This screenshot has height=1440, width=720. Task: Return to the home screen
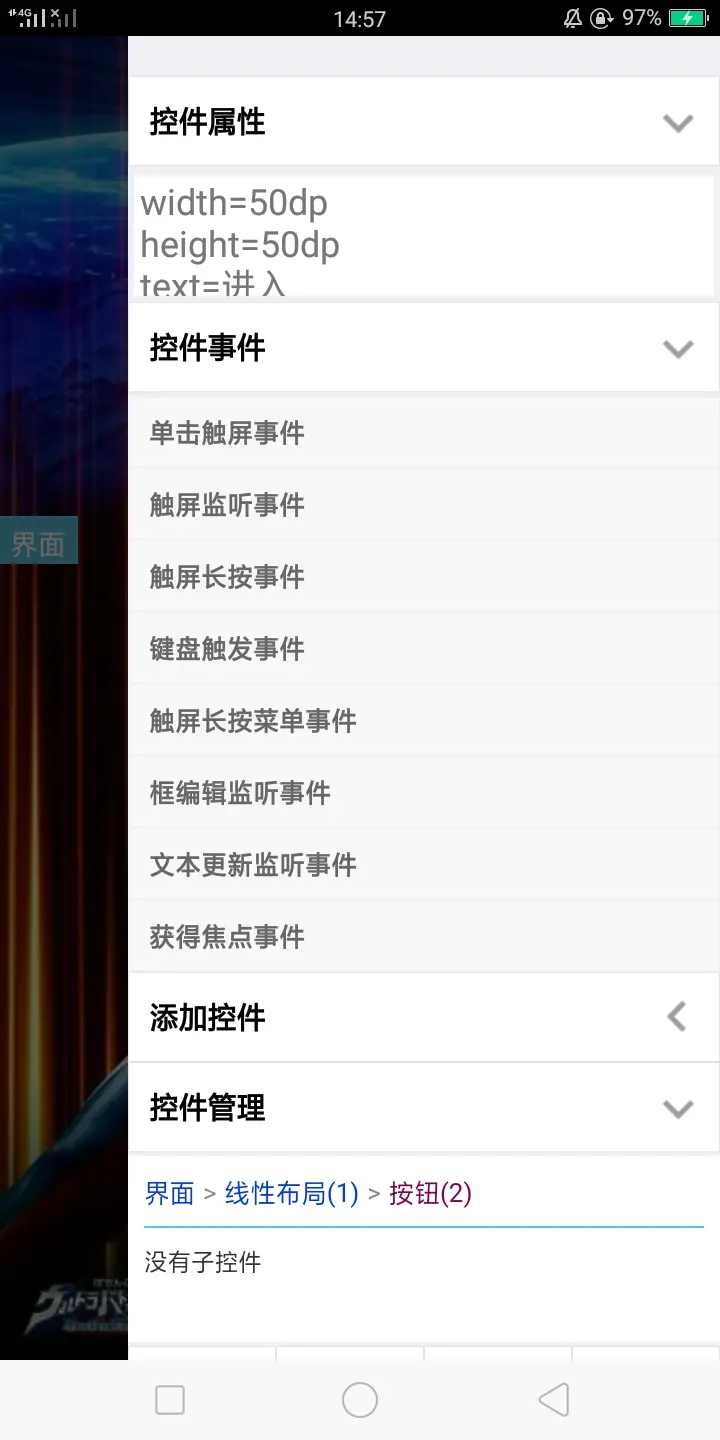tap(360, 1400)
